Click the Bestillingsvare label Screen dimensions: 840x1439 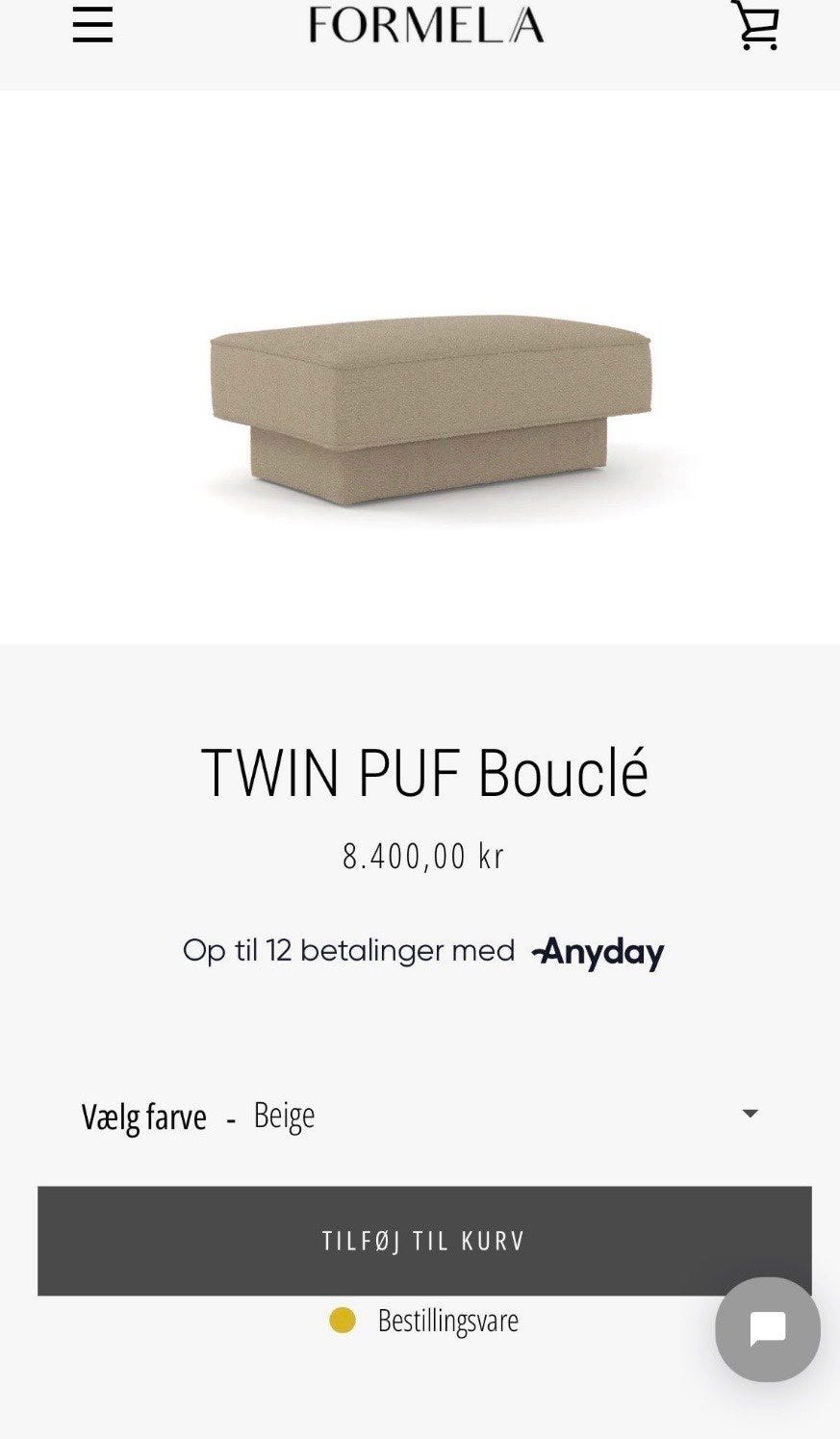tap(447, 1321)
